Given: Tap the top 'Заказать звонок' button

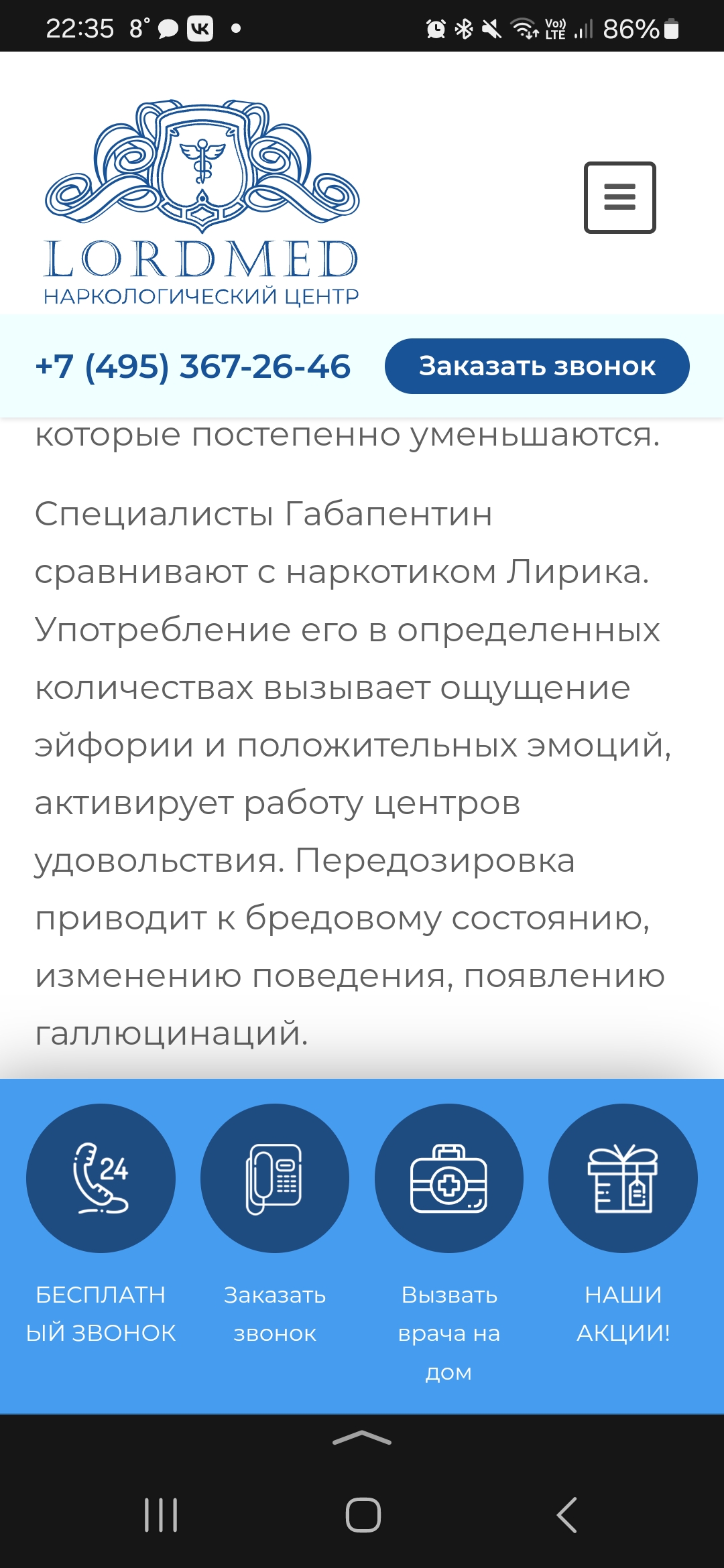Looking at the screenshot, I should pos(537,366).
